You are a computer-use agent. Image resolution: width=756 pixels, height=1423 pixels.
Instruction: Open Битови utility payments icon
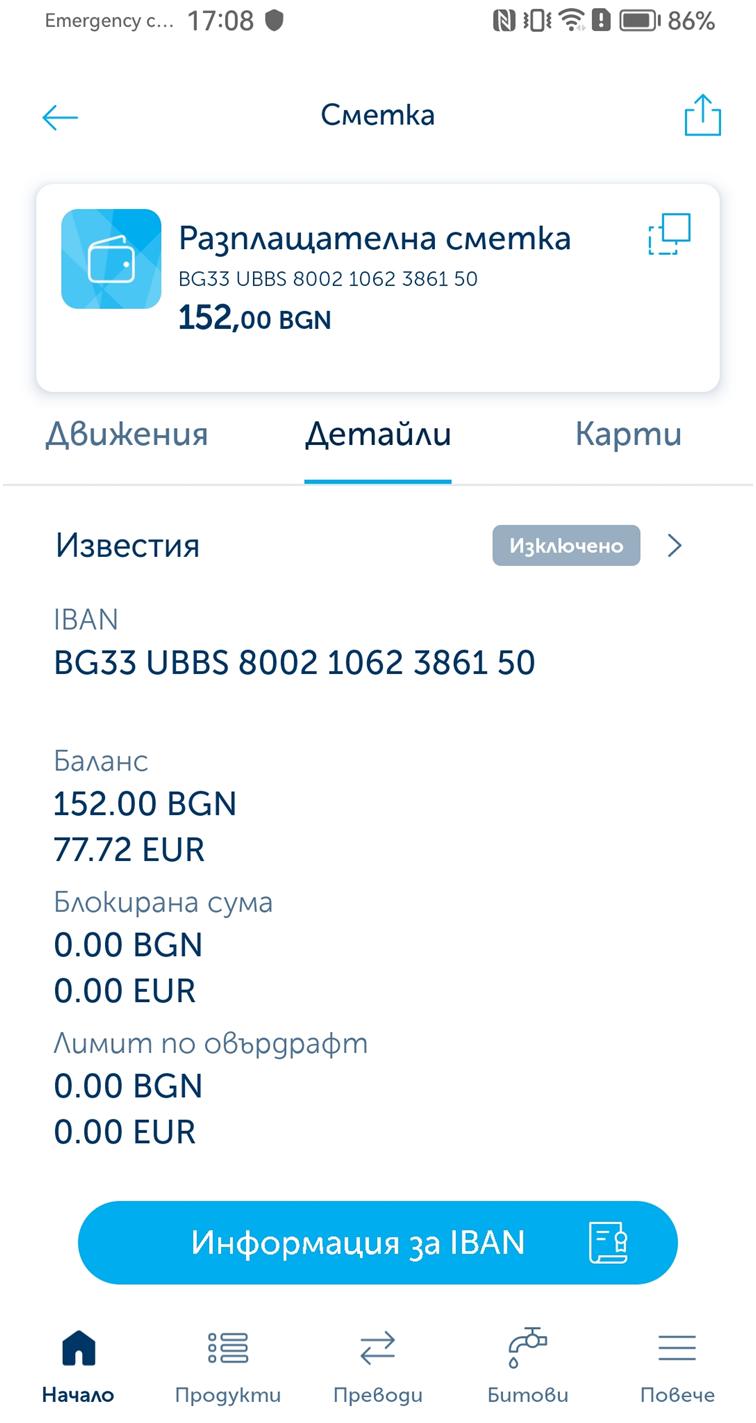(x=527, y=1360)
